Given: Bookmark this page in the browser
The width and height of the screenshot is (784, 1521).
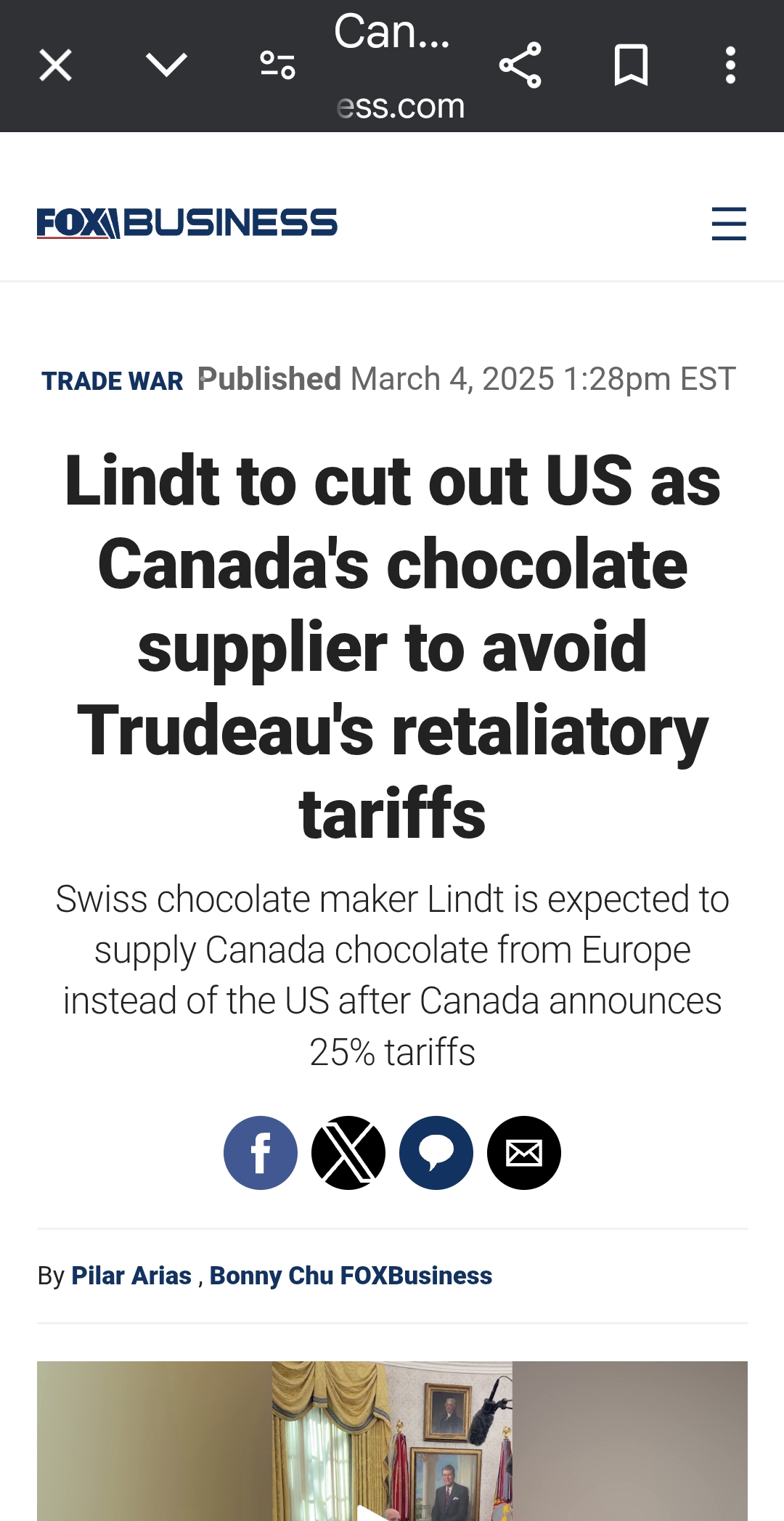Looking at the screenshot, I should pos(631,65).
